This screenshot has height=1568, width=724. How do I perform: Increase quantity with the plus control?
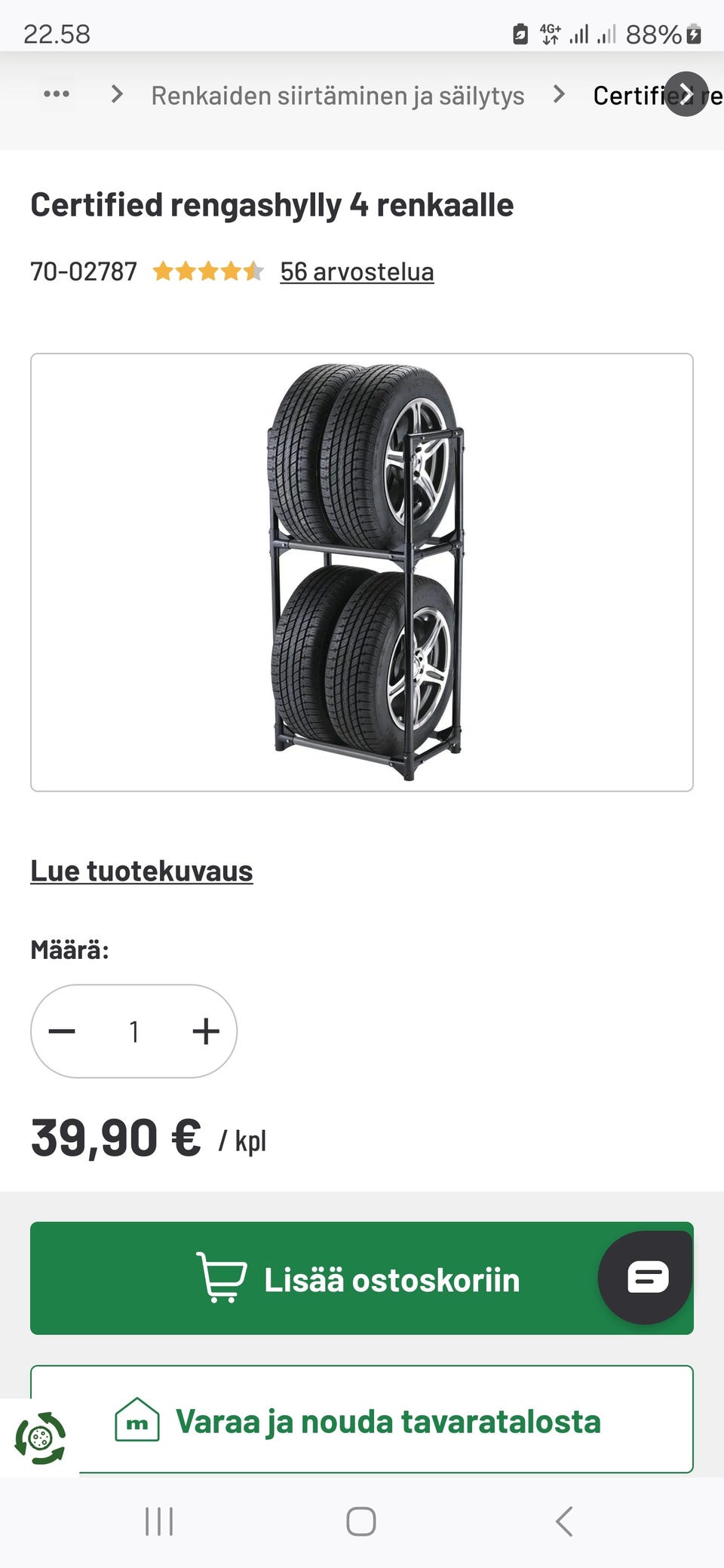click(x=205, y=1031)
